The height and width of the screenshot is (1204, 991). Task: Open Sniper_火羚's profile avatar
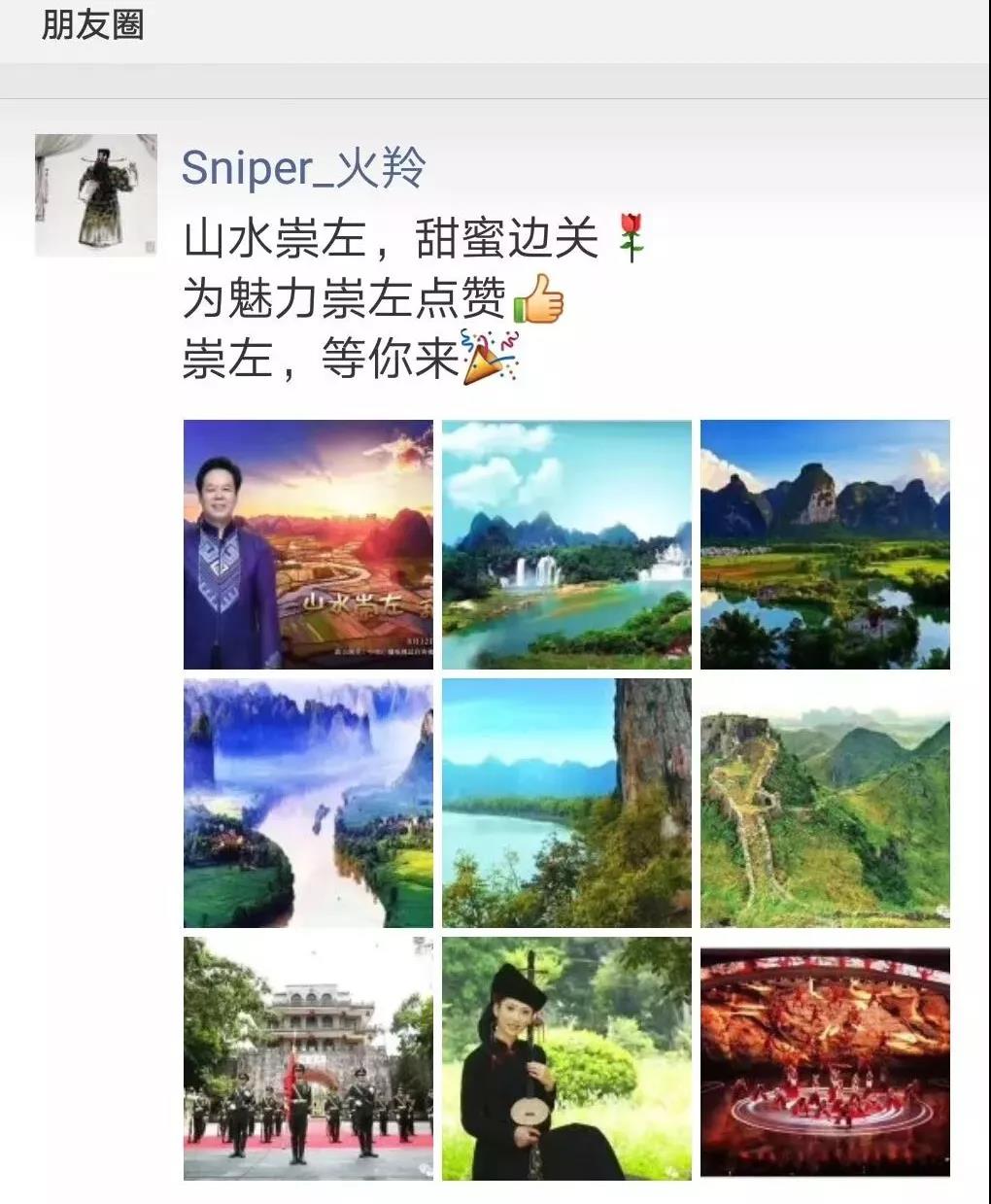(95, 195)
